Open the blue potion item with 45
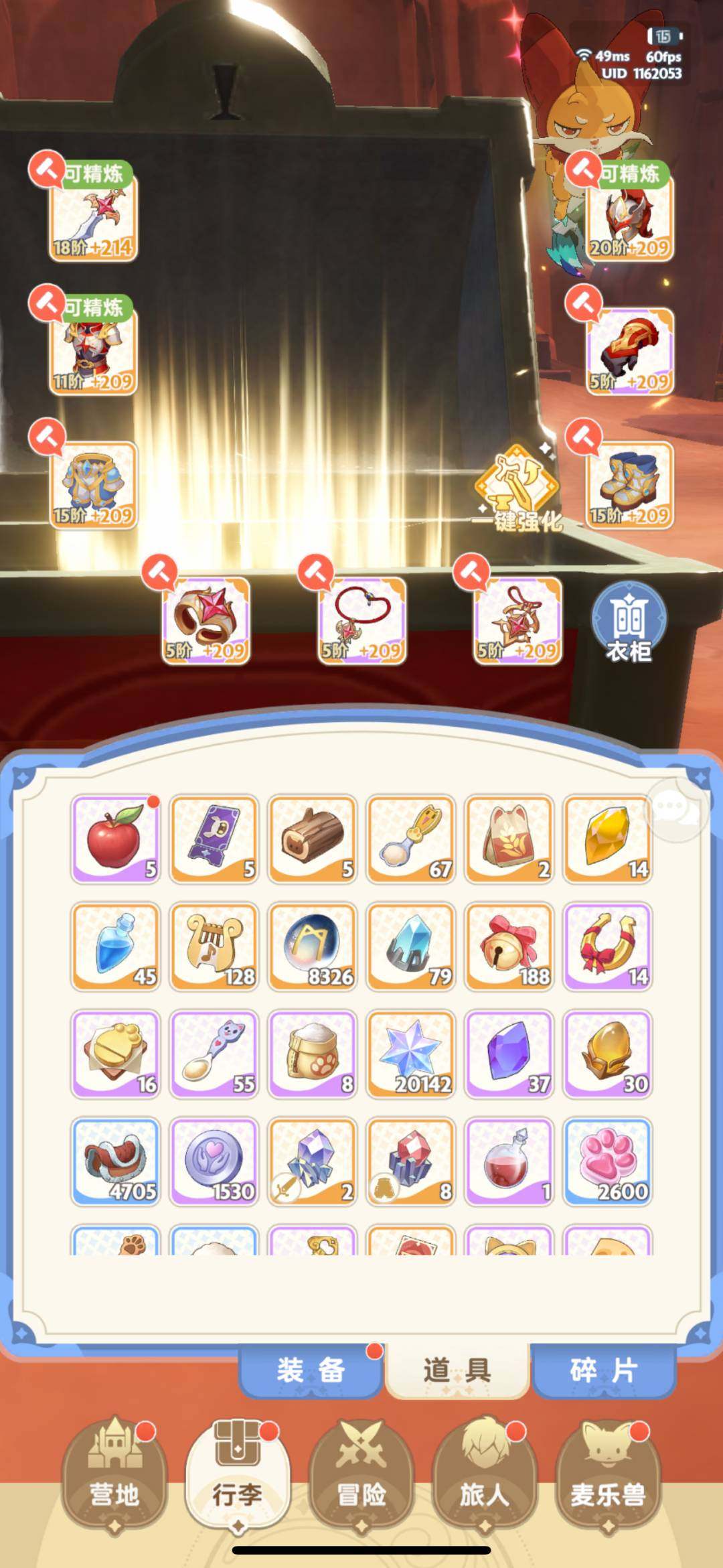 (116, 946)
